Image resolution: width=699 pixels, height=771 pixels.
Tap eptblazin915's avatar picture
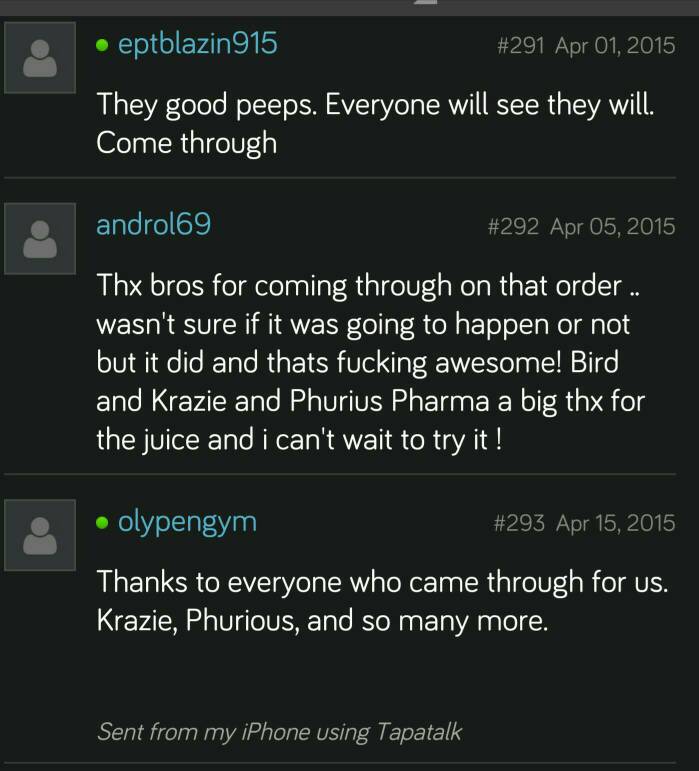pos(39,60)
